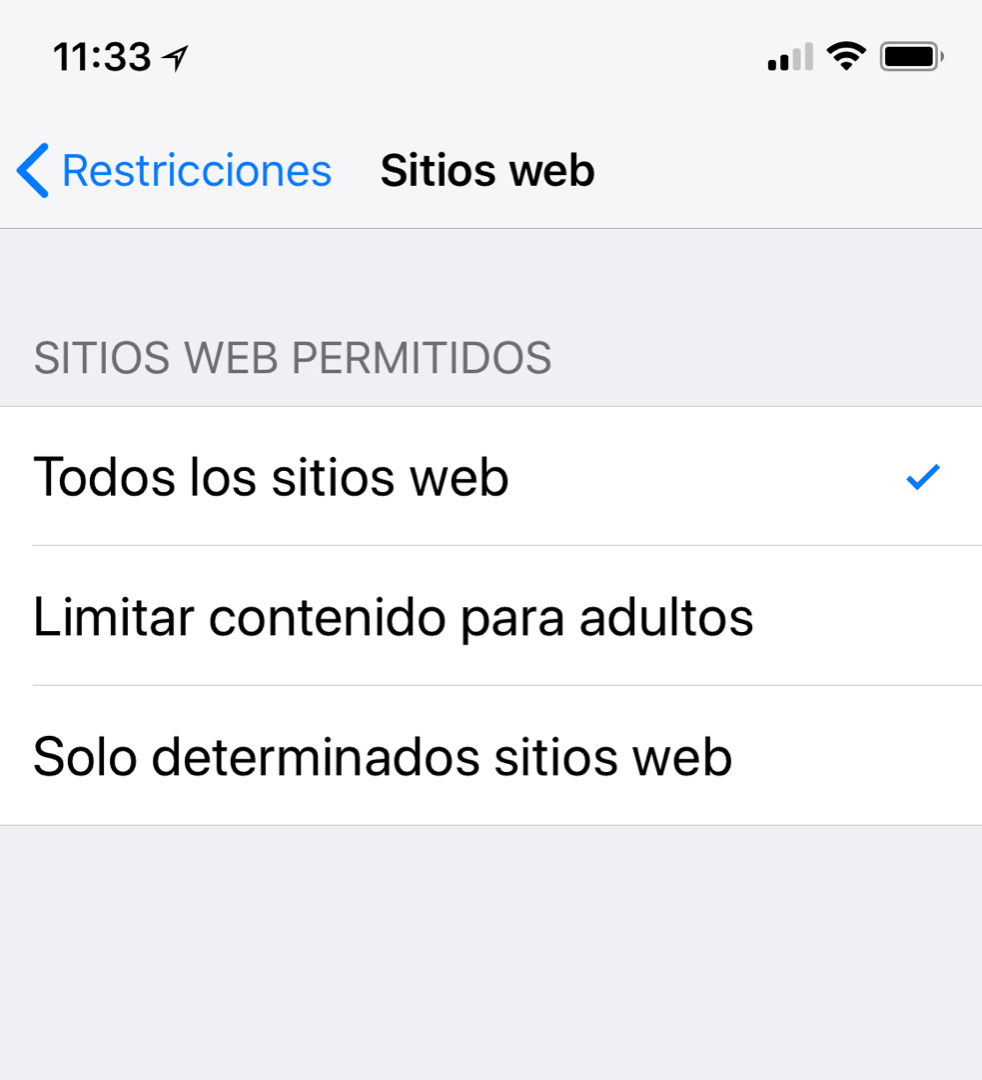This screenshot has height=1080, width=982.
Task: Select Solo determinados sitios web
Action: [x=491, y=756]
